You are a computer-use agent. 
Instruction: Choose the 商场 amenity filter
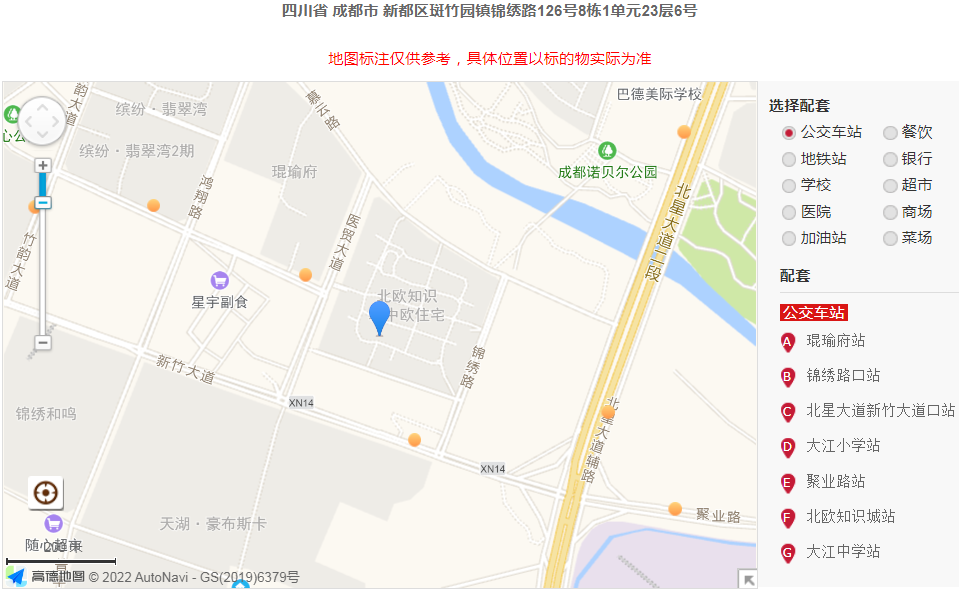coord(890,212)
